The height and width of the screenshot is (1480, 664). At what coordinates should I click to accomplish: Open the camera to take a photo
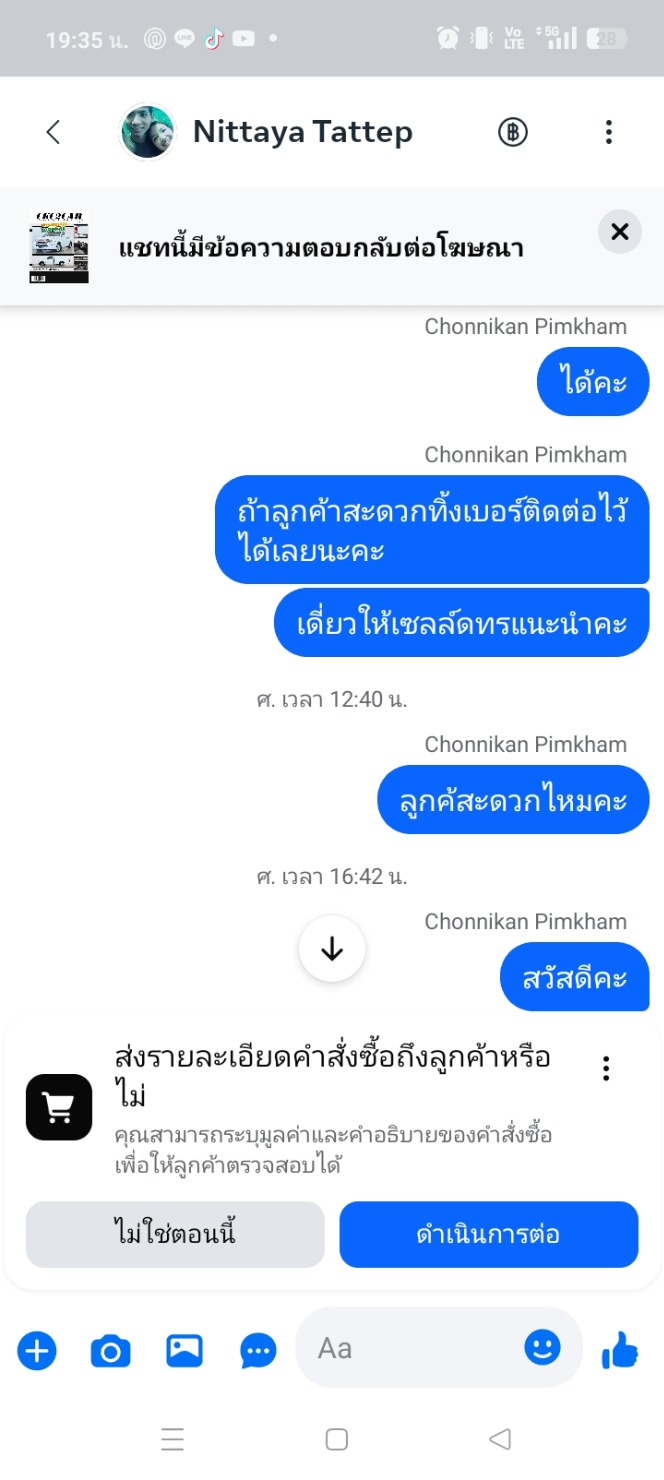111,1352
